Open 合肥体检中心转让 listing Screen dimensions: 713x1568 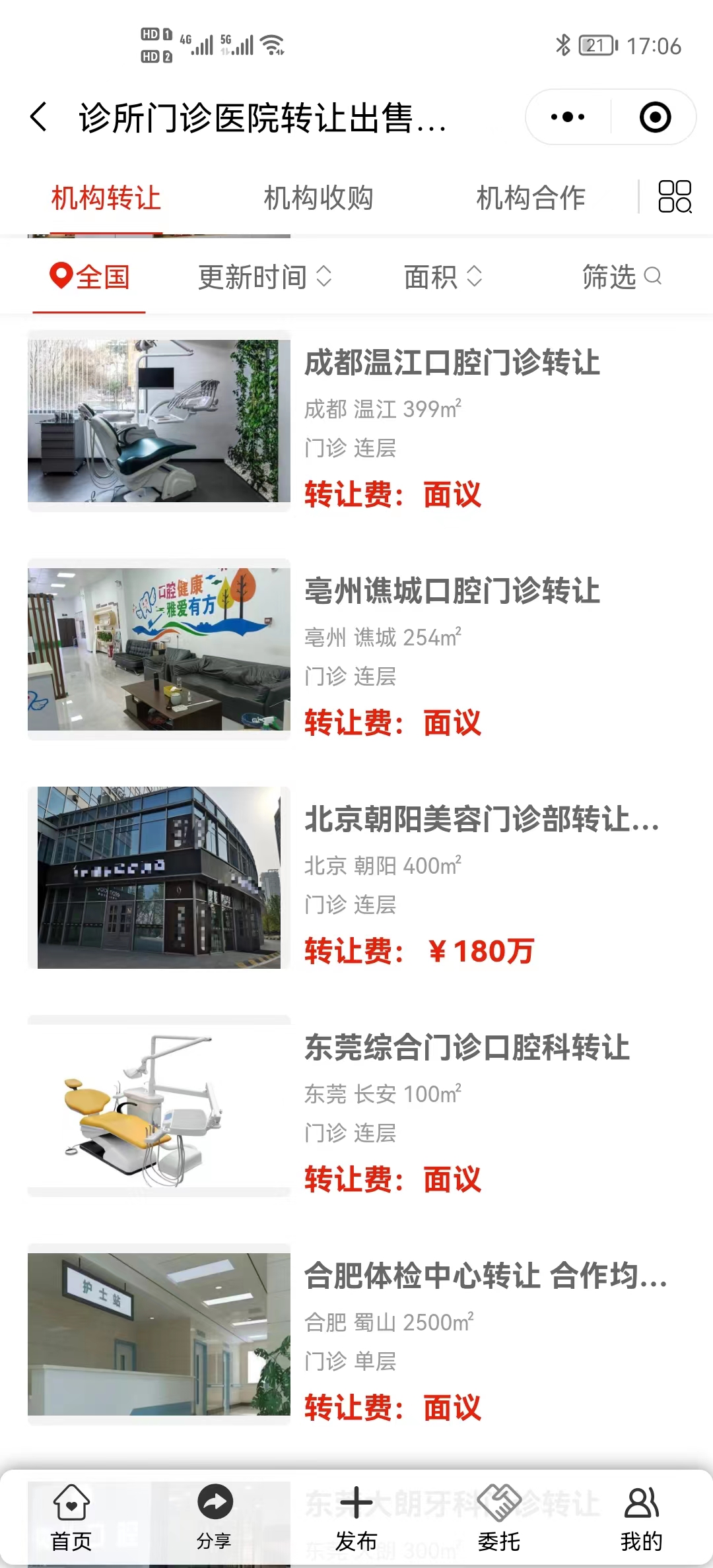[485, 1276]
